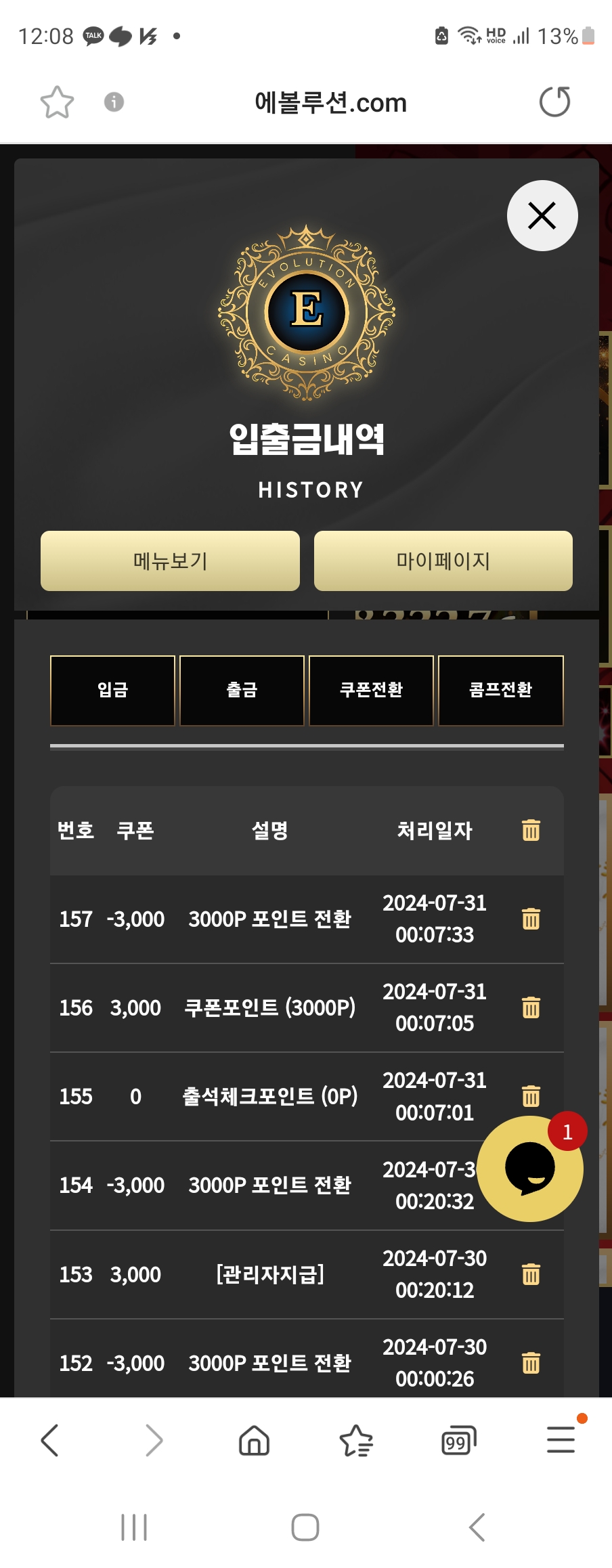612x1568 pixels.
Task: Tap the trash icon in the table header
Action: [x=531, y=830]
